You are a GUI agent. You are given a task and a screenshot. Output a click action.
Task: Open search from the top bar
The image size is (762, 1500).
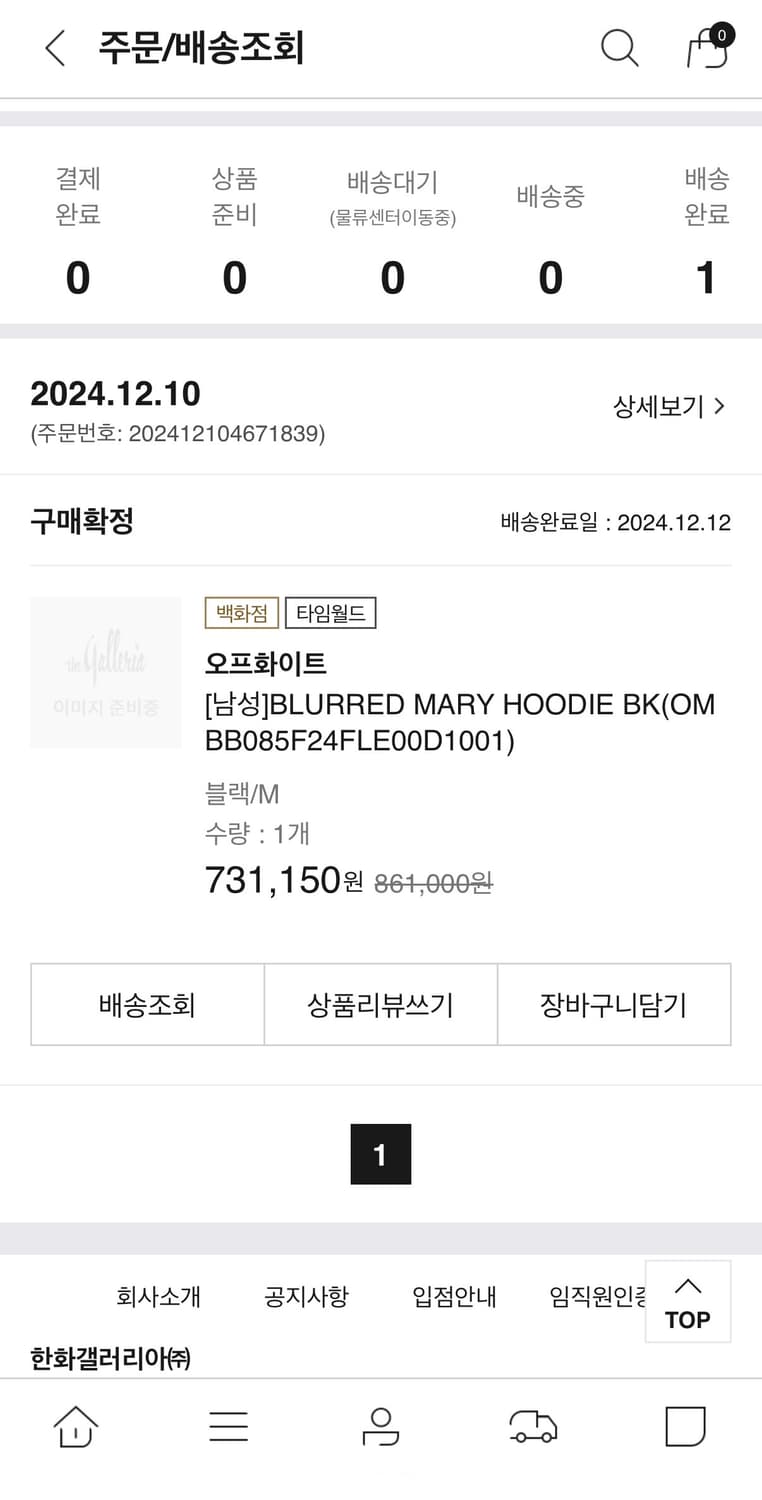tap(619, 47)
